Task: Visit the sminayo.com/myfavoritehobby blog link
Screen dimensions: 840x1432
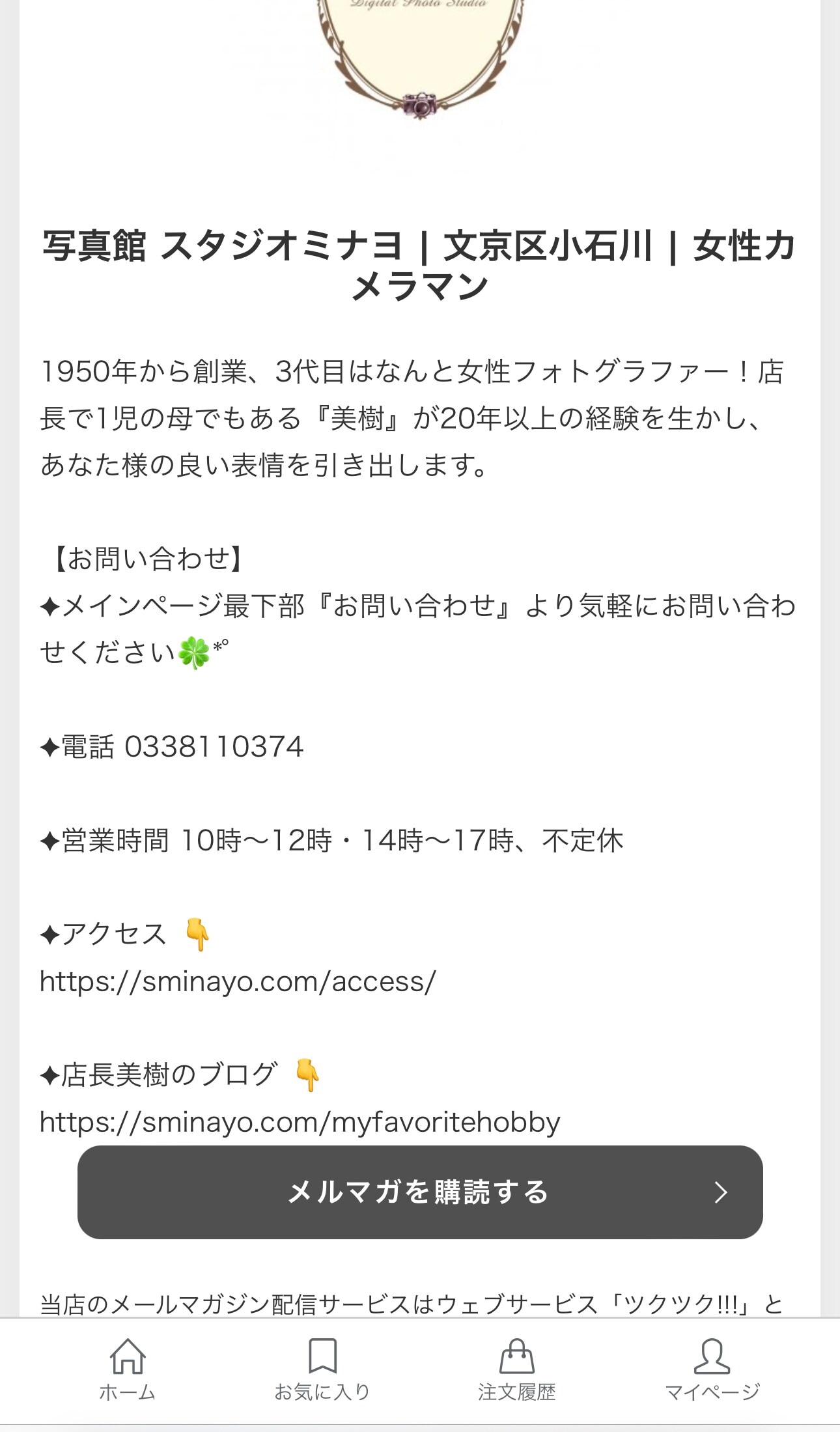Action: click(x=300, y=1121)
